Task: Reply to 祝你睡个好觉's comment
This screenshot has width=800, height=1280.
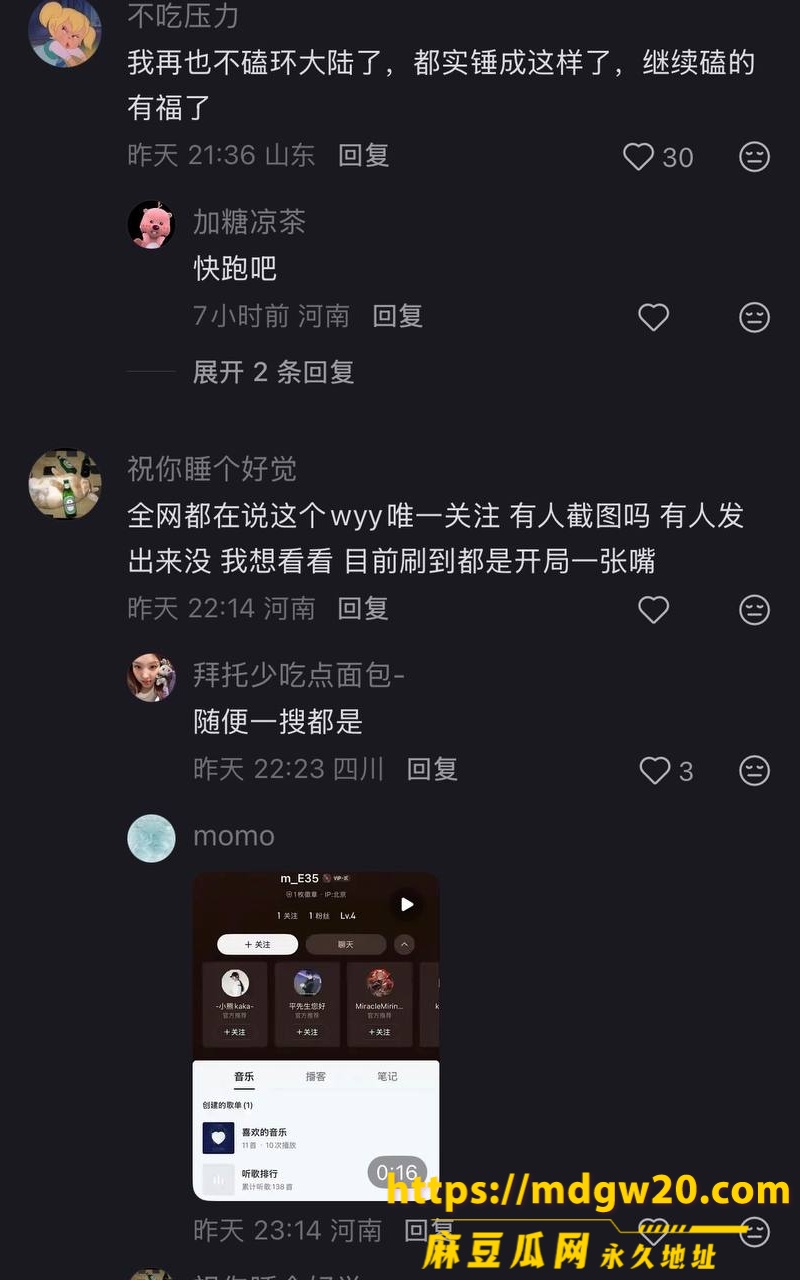Action: pos(363,608)
